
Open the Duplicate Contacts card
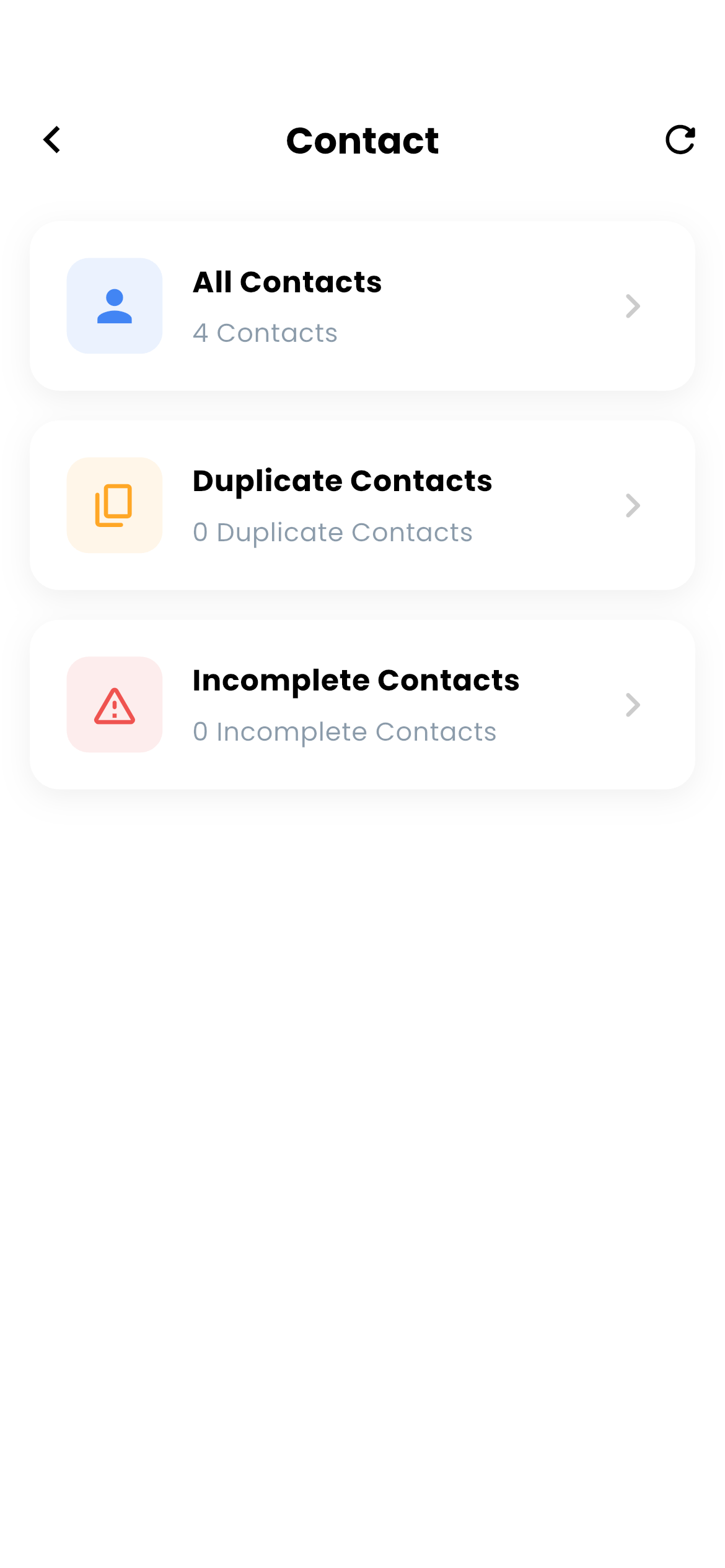(x=362, y=505)
